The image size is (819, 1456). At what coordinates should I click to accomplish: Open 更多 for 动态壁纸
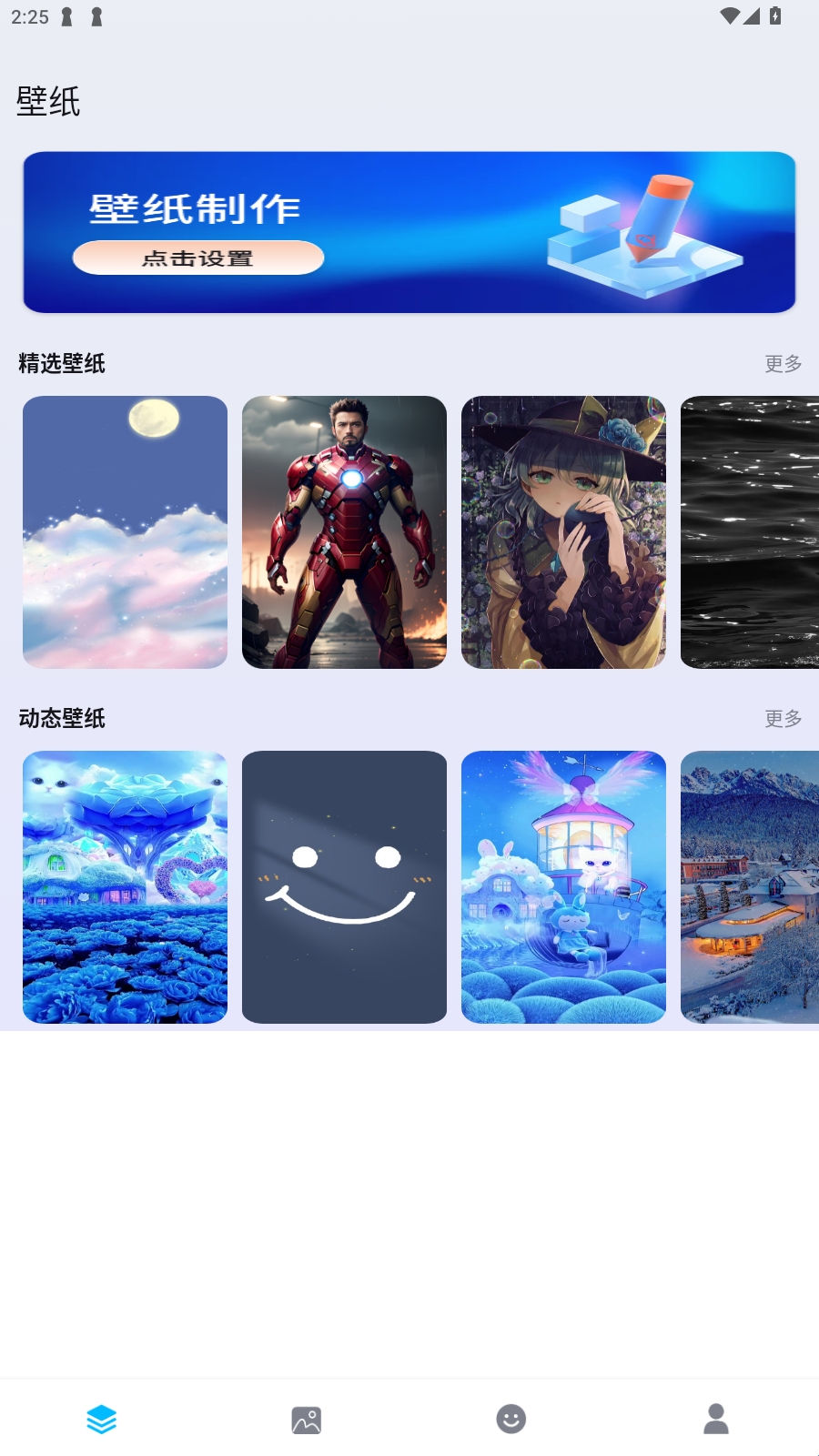pyautogui.click(x=783, y=719)
